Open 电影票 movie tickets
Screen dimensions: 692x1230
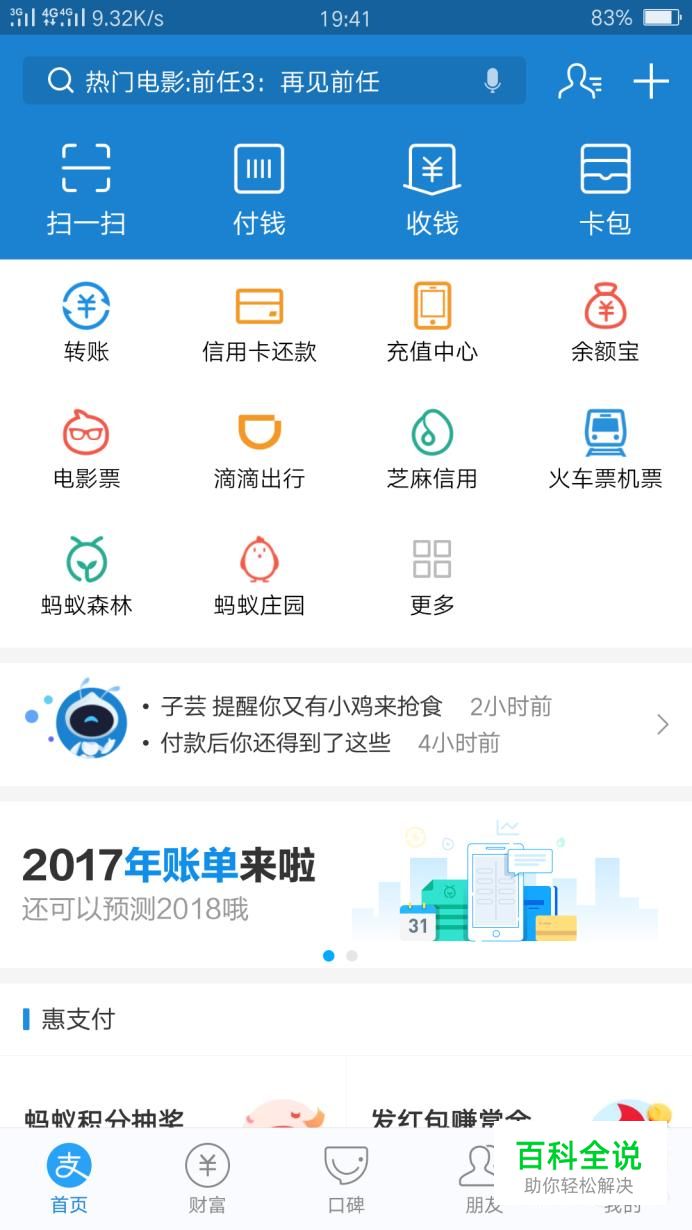tap(86, 449)
